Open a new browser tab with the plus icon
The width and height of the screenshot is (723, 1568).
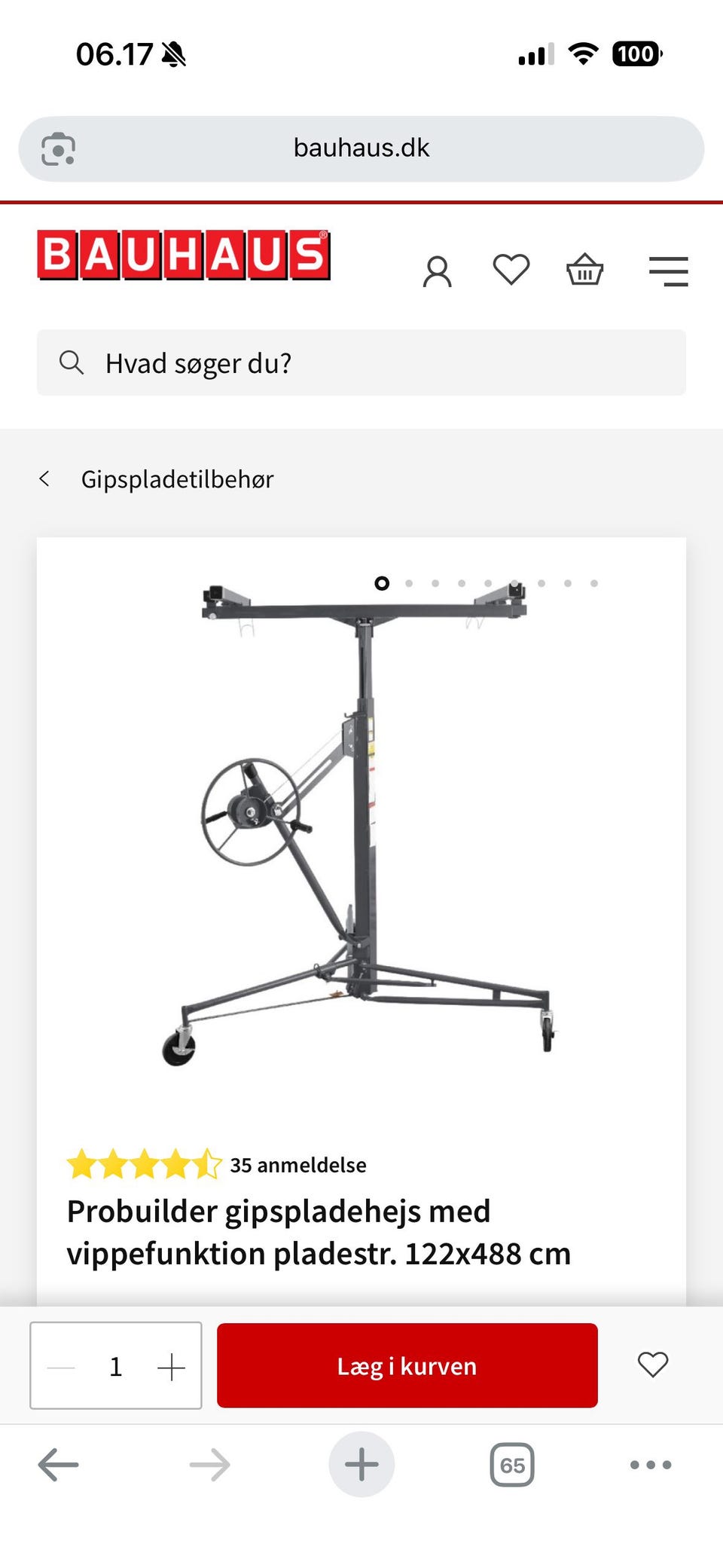click(x=361, y=1464)
